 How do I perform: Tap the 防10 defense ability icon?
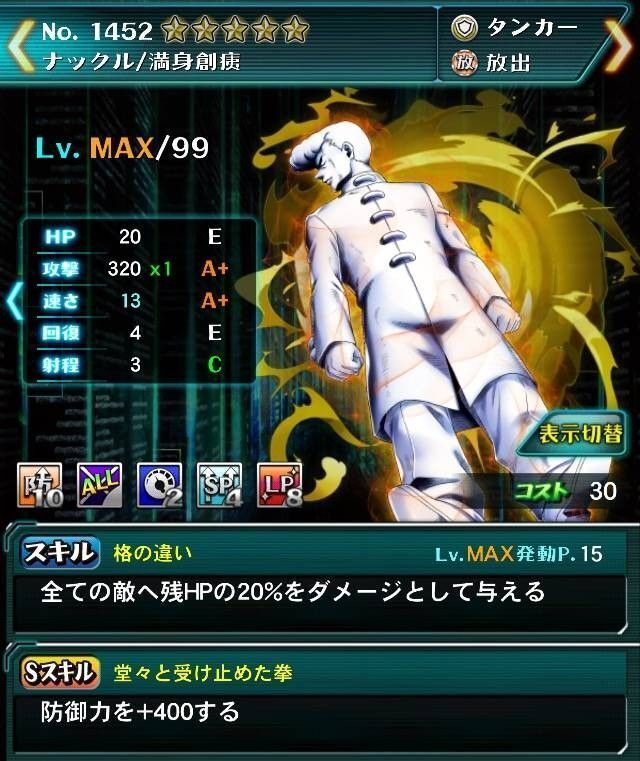pos(39,485)
